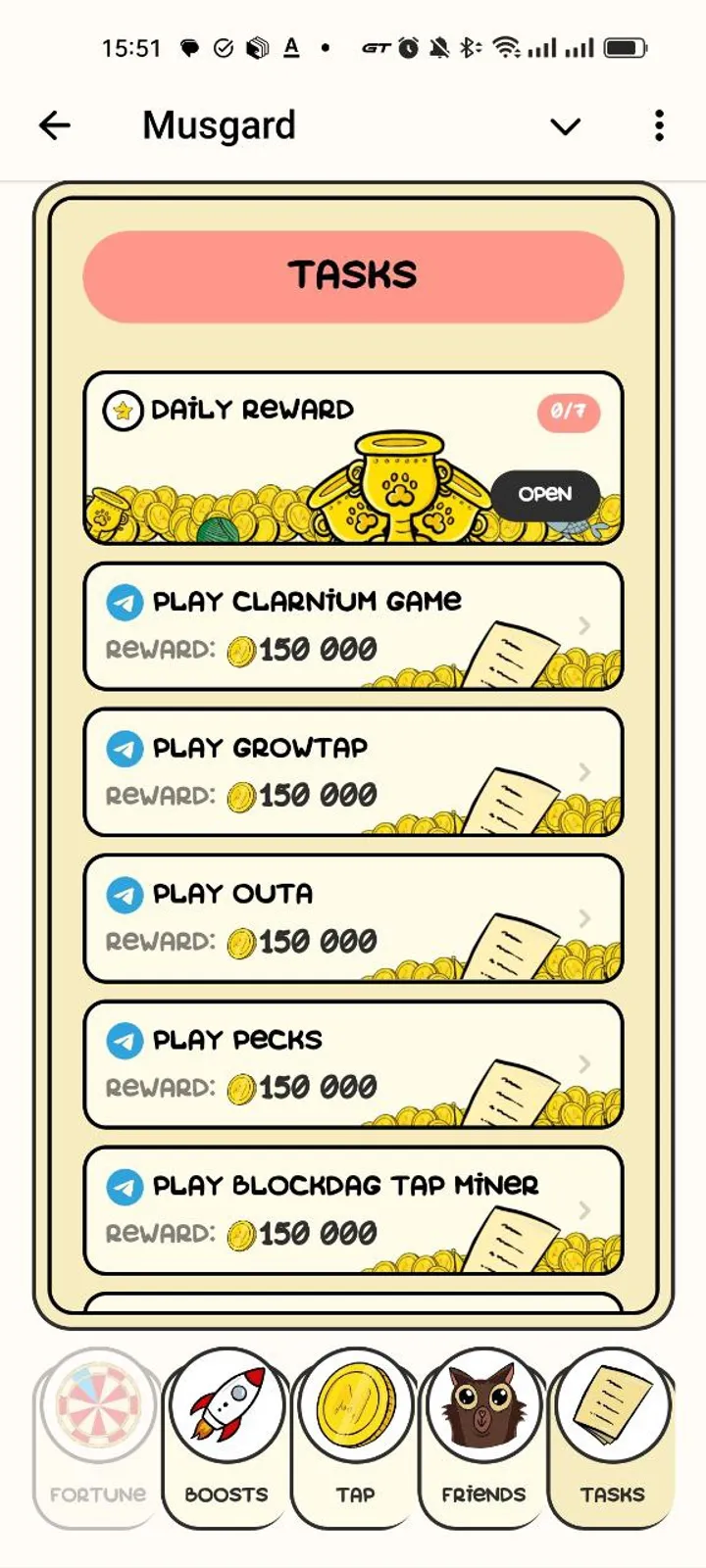Go to the Boosts tab
Viewport: 706px width, 1568px height.
227,1437
